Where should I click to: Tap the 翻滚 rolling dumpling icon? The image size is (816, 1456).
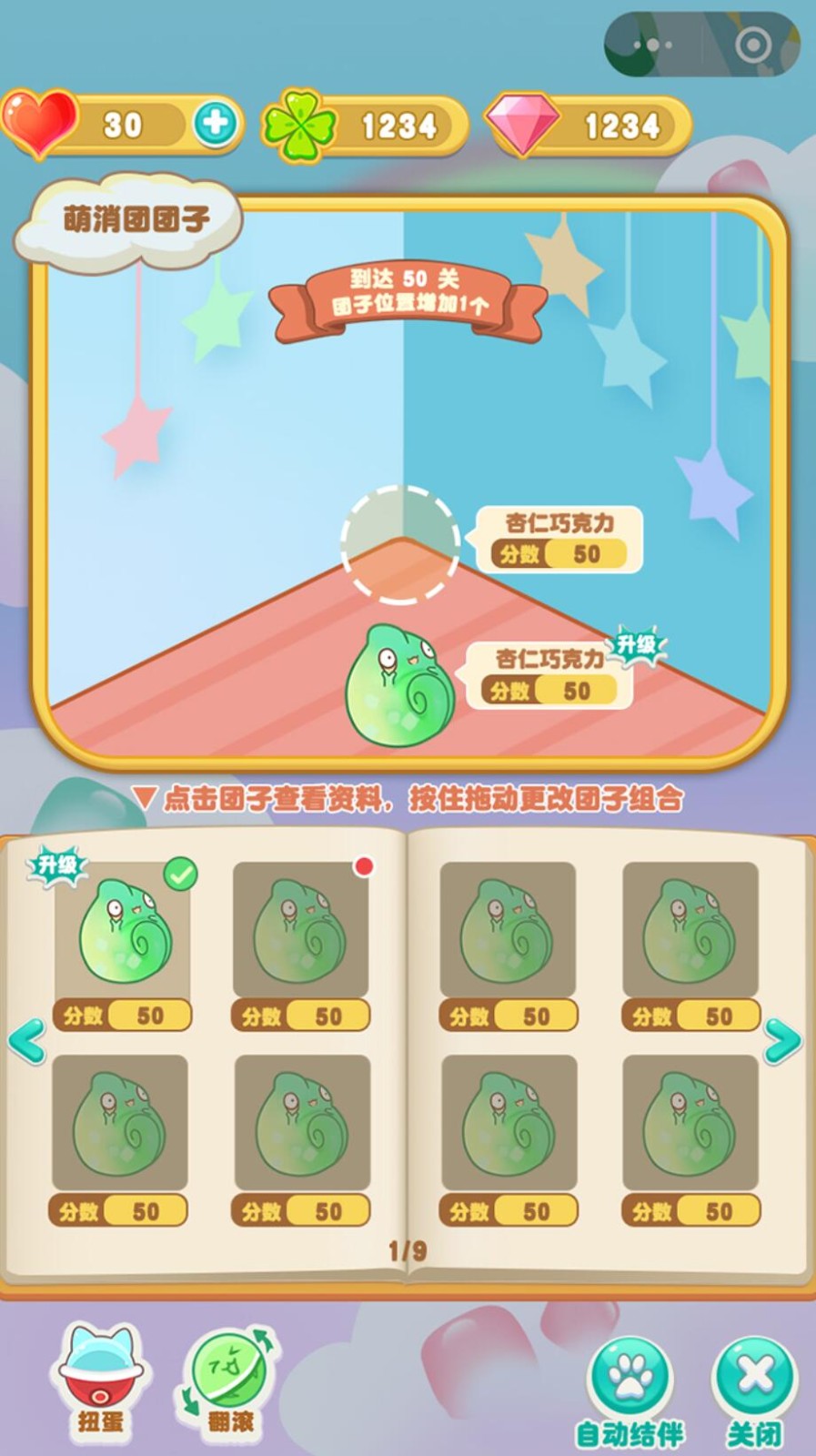point(227,1374)
